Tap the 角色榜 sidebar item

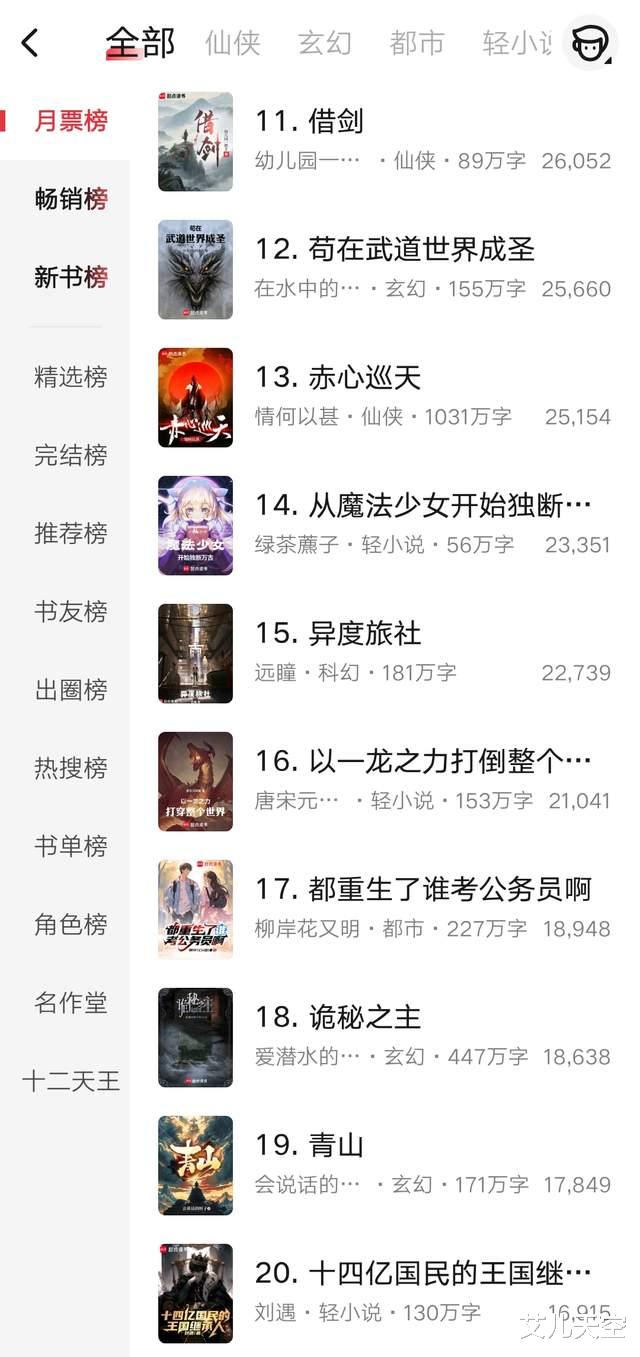70,925
